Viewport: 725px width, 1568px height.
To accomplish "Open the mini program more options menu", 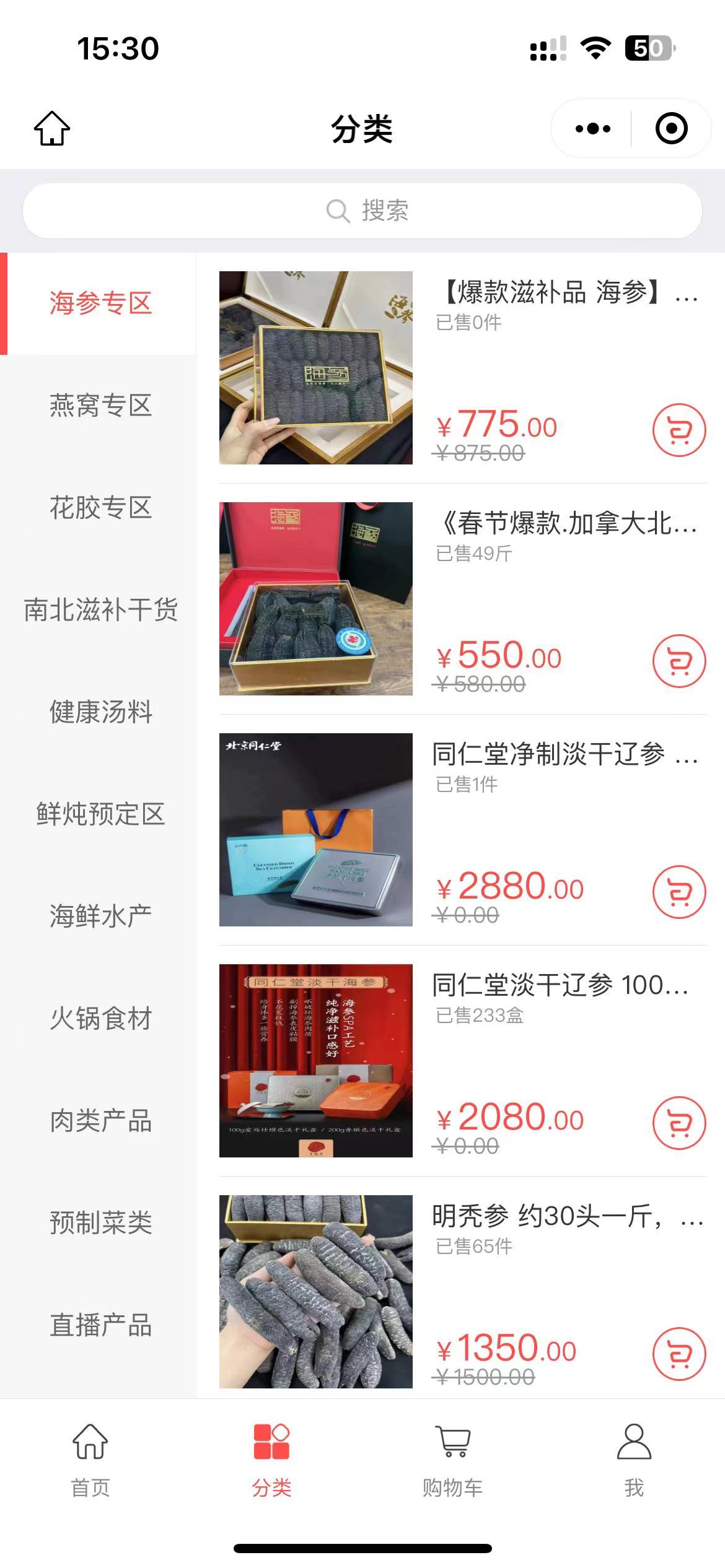I will pos(592,129).
